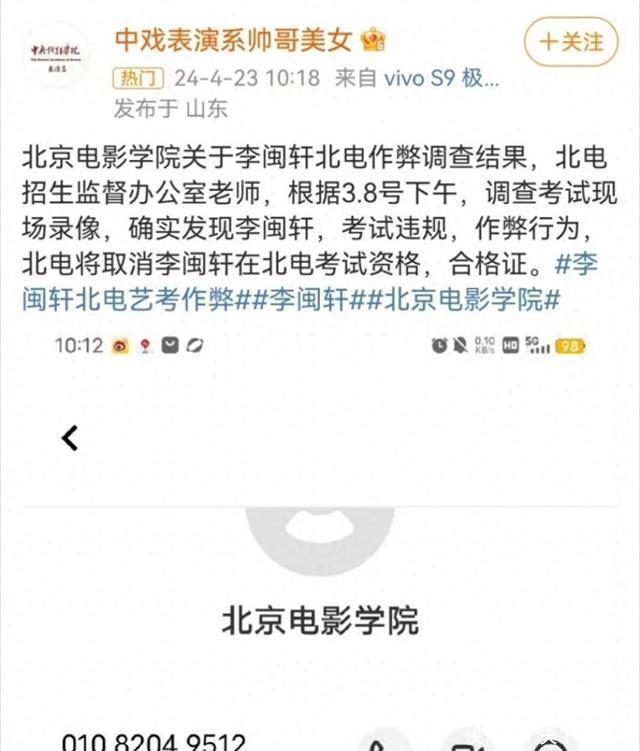The image size is (640, 751).
Task: Open the 中戏表演系帅哥美女 profile avatar
Action: pos(56,56)
